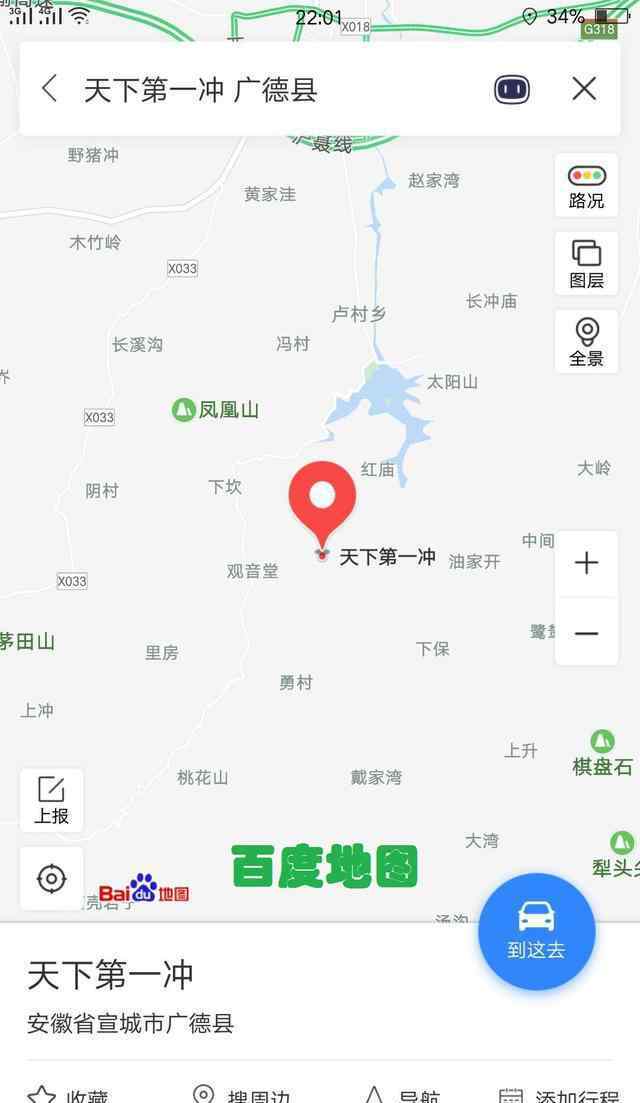This screenshot has height=1103, width=640.
Task: Start route with 到这去 button
Action: [537, 931]
